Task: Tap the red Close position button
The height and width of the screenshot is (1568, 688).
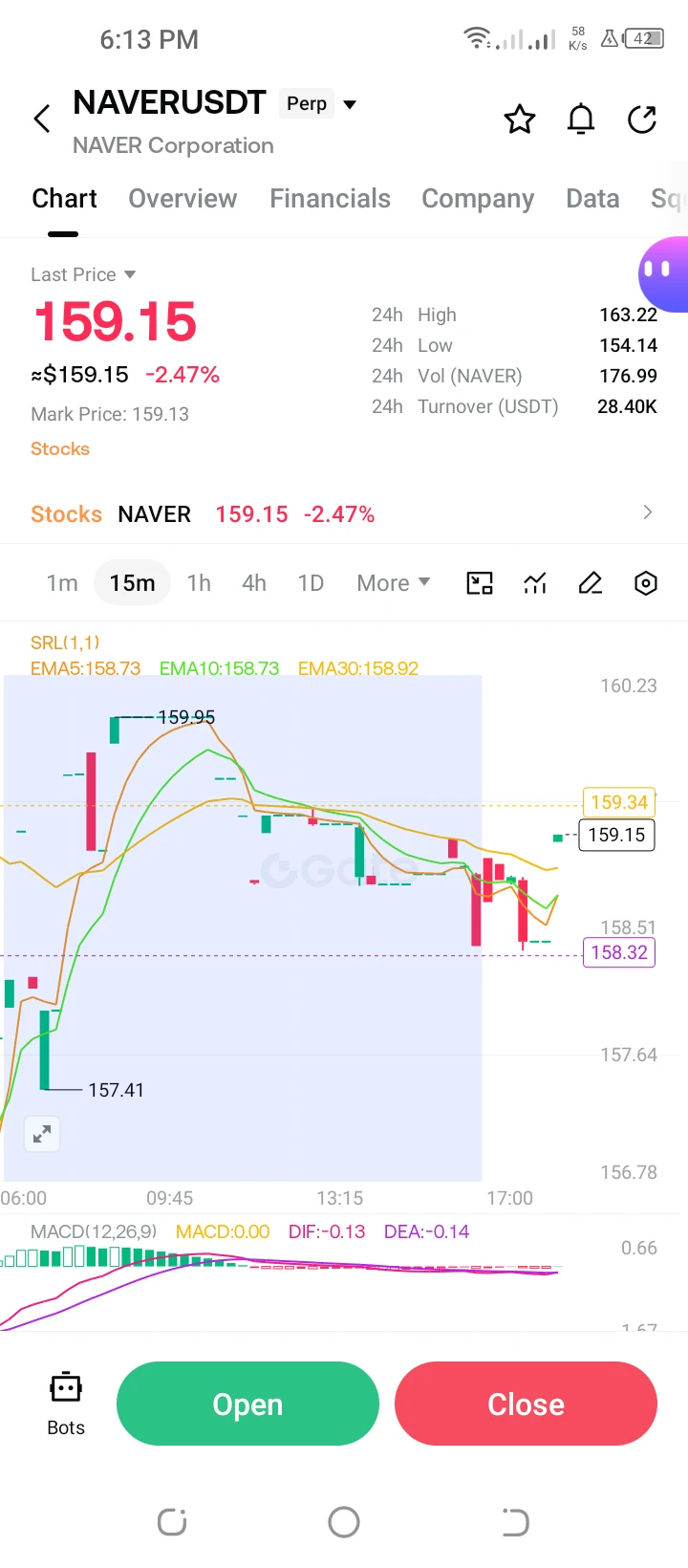Action: tap(526, 1404)
